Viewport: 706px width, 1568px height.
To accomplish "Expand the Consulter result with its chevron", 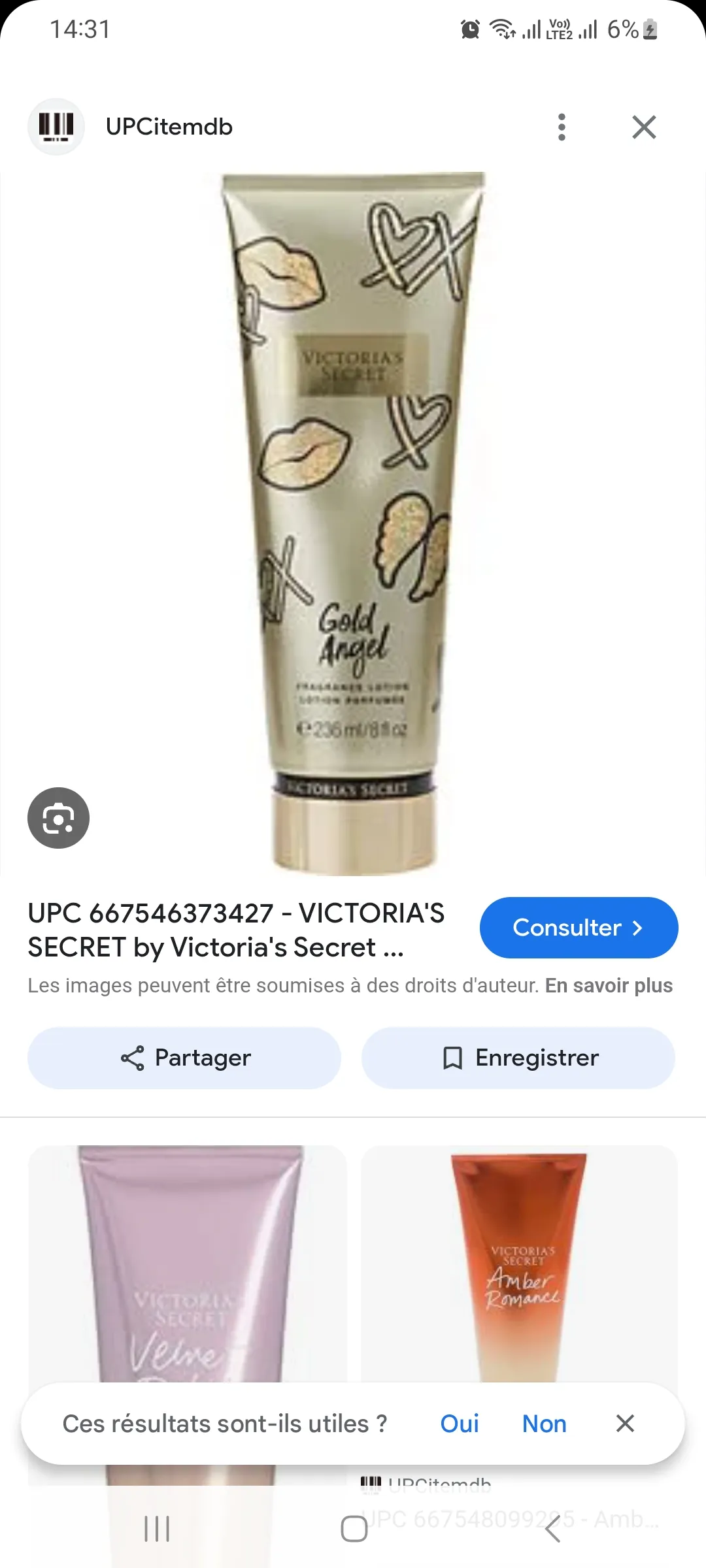I will pyautogui.click(x=637, y=928).
